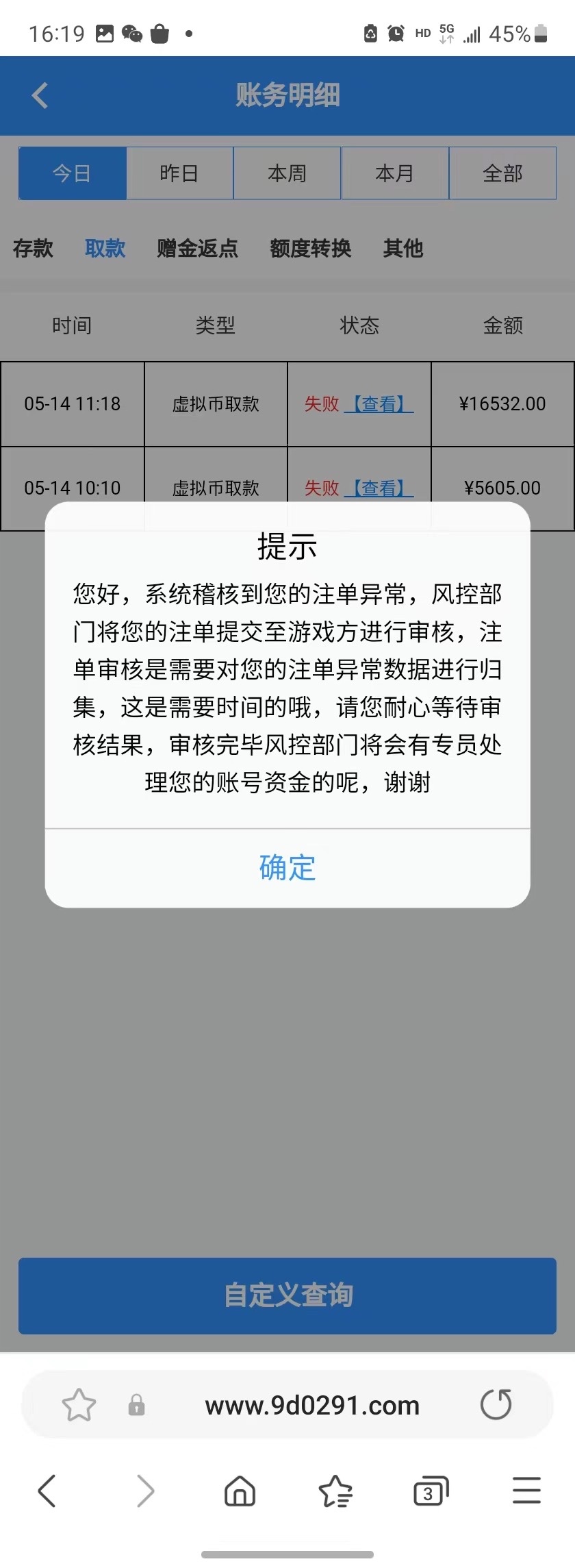
Task: Select the 赠金返点 category filter
Action: [196, 249]
